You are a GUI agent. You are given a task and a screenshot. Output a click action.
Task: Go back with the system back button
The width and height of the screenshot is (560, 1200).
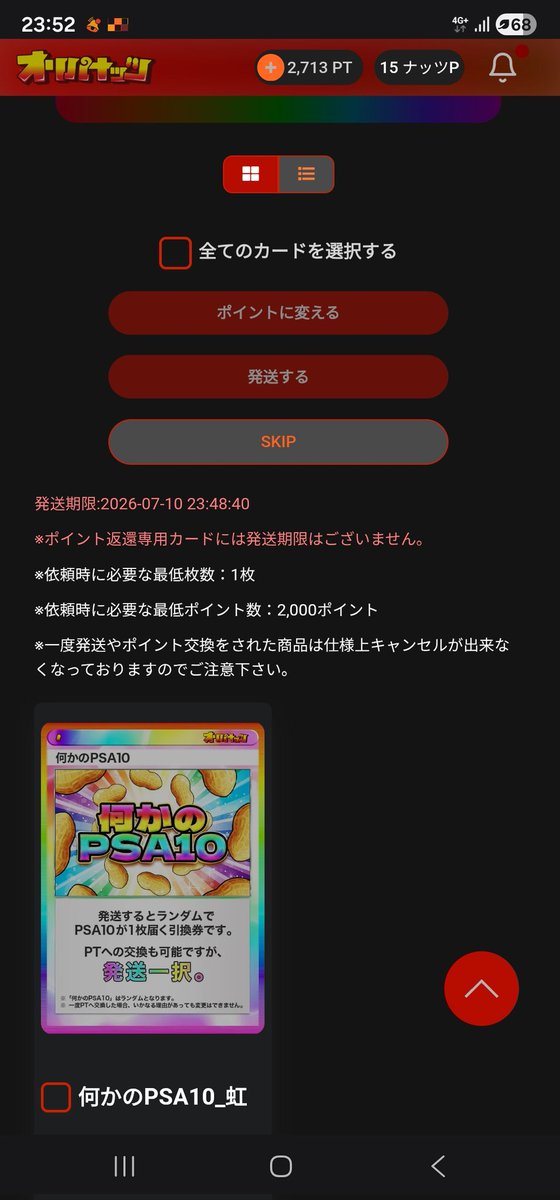pyautogui.click(x=437, y=1166)
